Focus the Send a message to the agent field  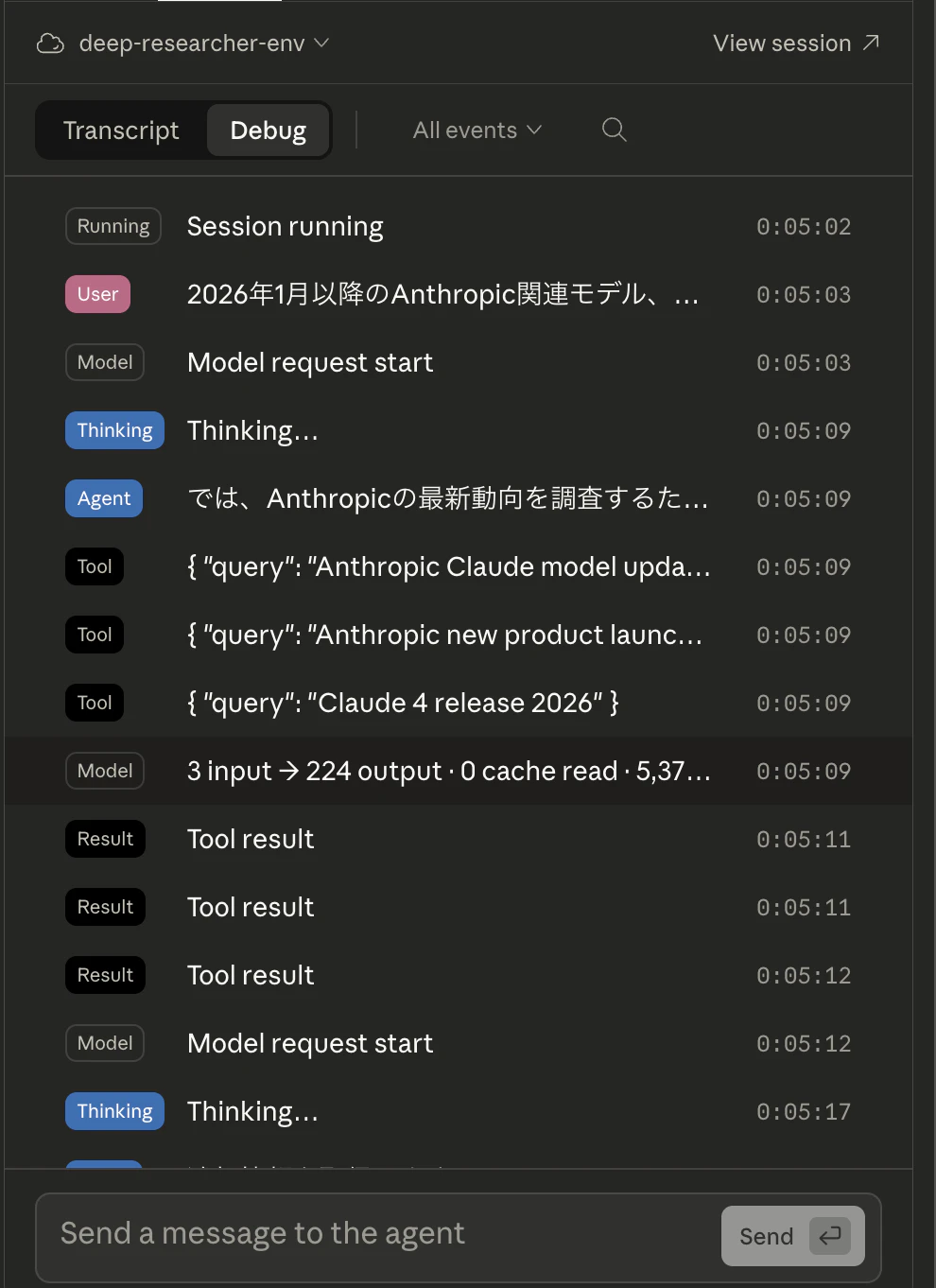(378, 1234)
